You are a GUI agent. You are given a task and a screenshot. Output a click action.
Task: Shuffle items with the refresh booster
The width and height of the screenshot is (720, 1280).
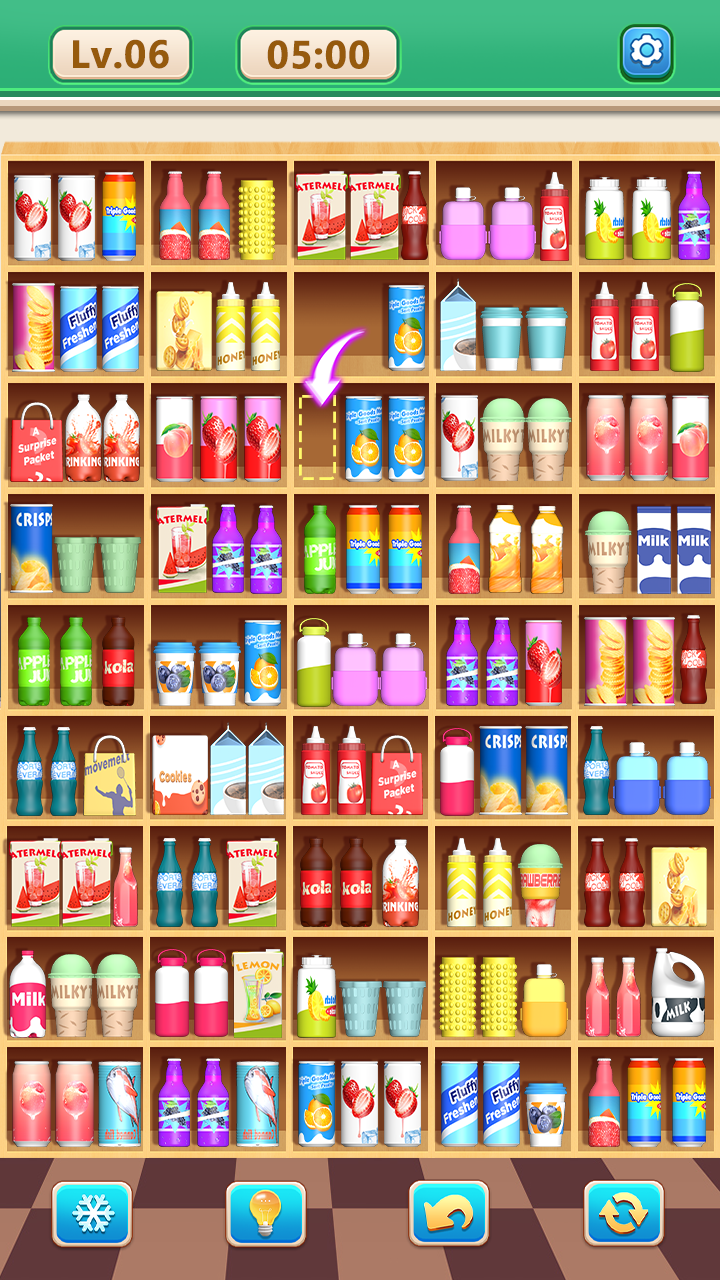(624, 1214)
